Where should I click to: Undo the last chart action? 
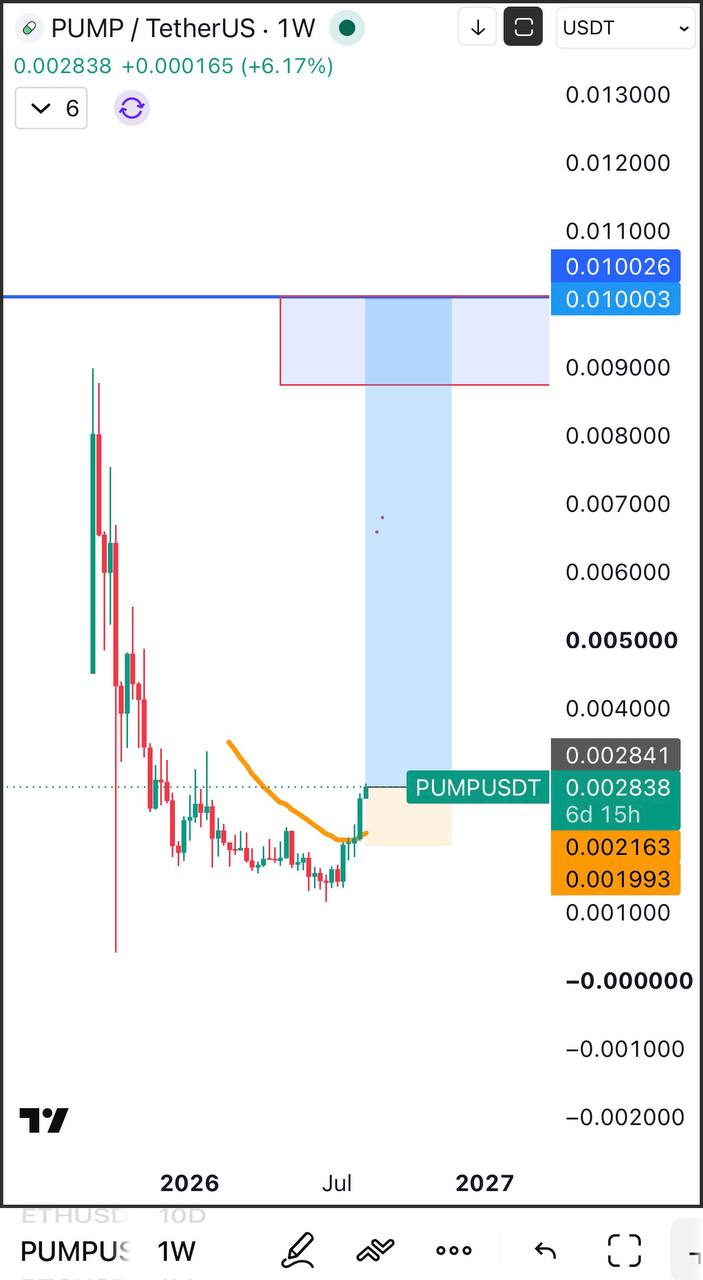[545, 1250]
